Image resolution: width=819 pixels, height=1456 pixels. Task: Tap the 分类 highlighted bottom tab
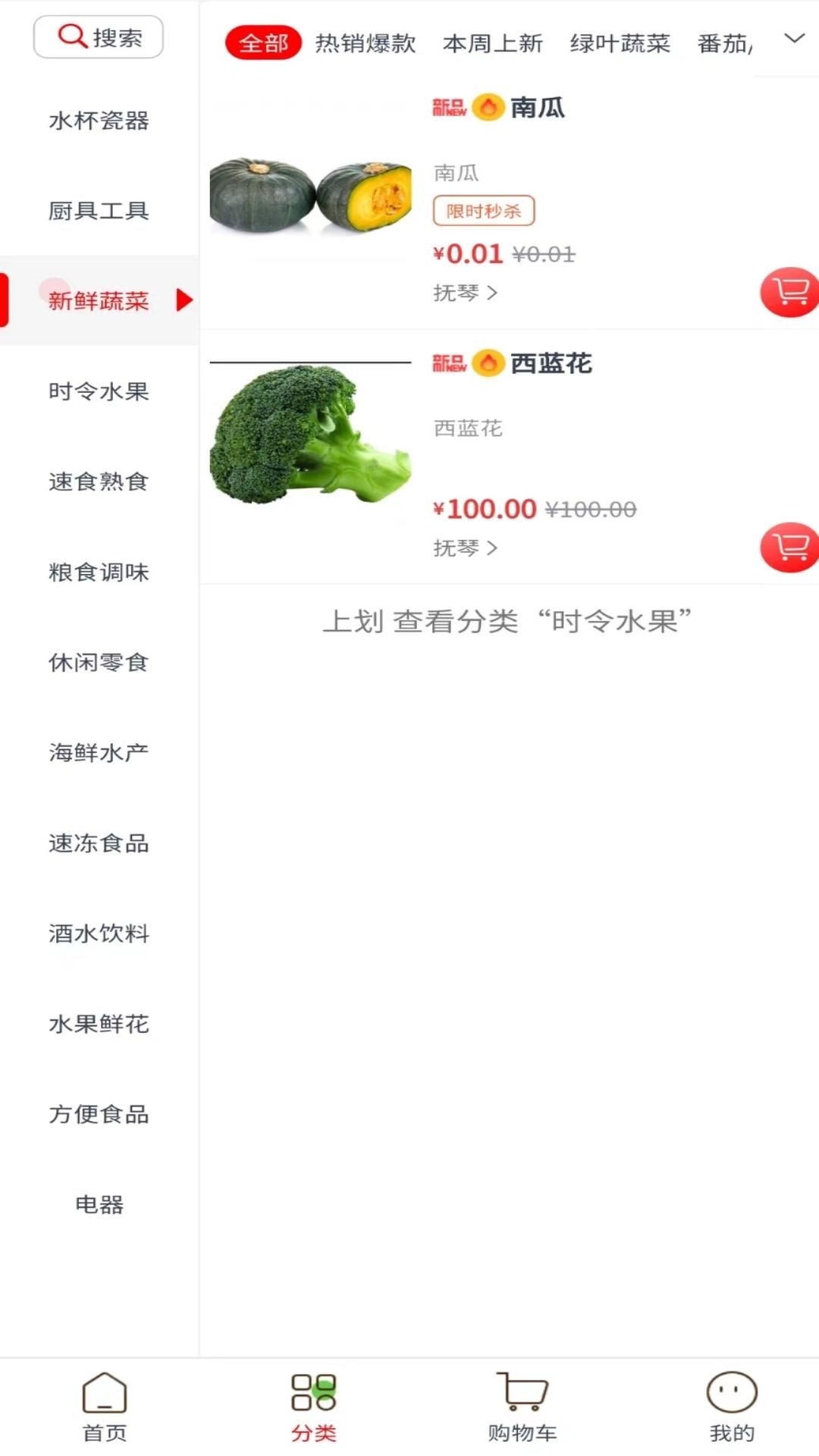[x=312, y=1407]
